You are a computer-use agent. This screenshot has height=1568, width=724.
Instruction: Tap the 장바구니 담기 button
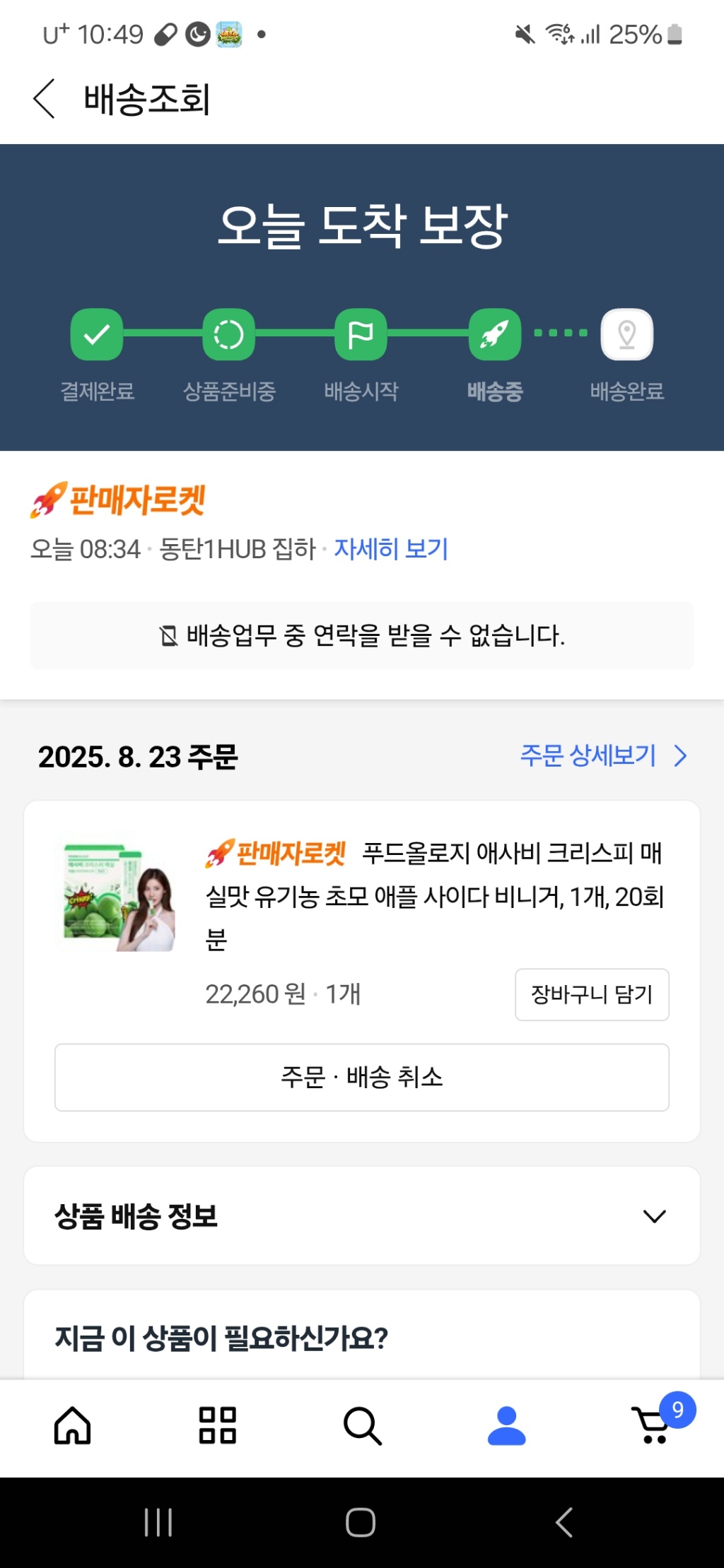[x=591, y=994]
